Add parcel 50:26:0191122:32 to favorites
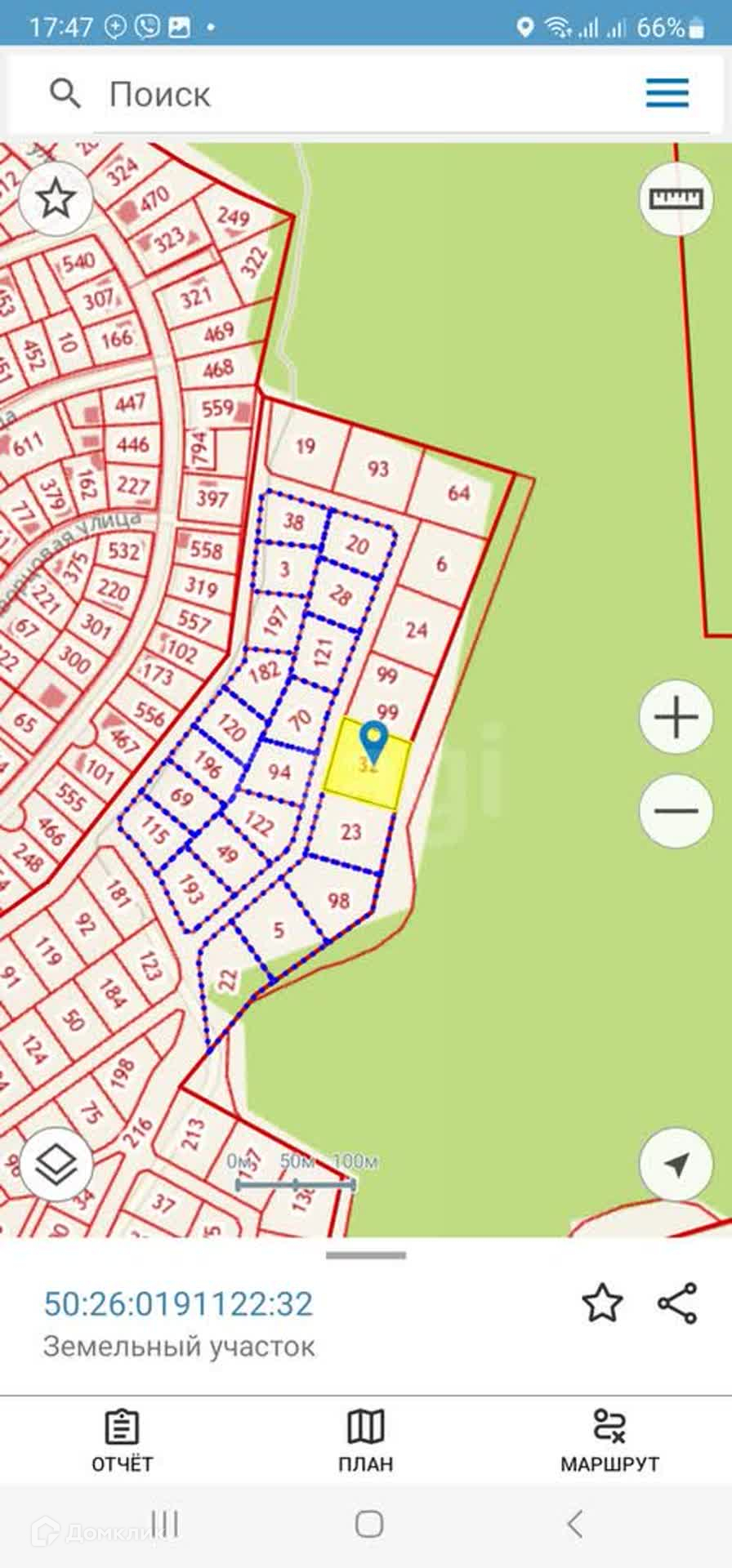The image size is (732, 1568). click(x=602, y=1303)
